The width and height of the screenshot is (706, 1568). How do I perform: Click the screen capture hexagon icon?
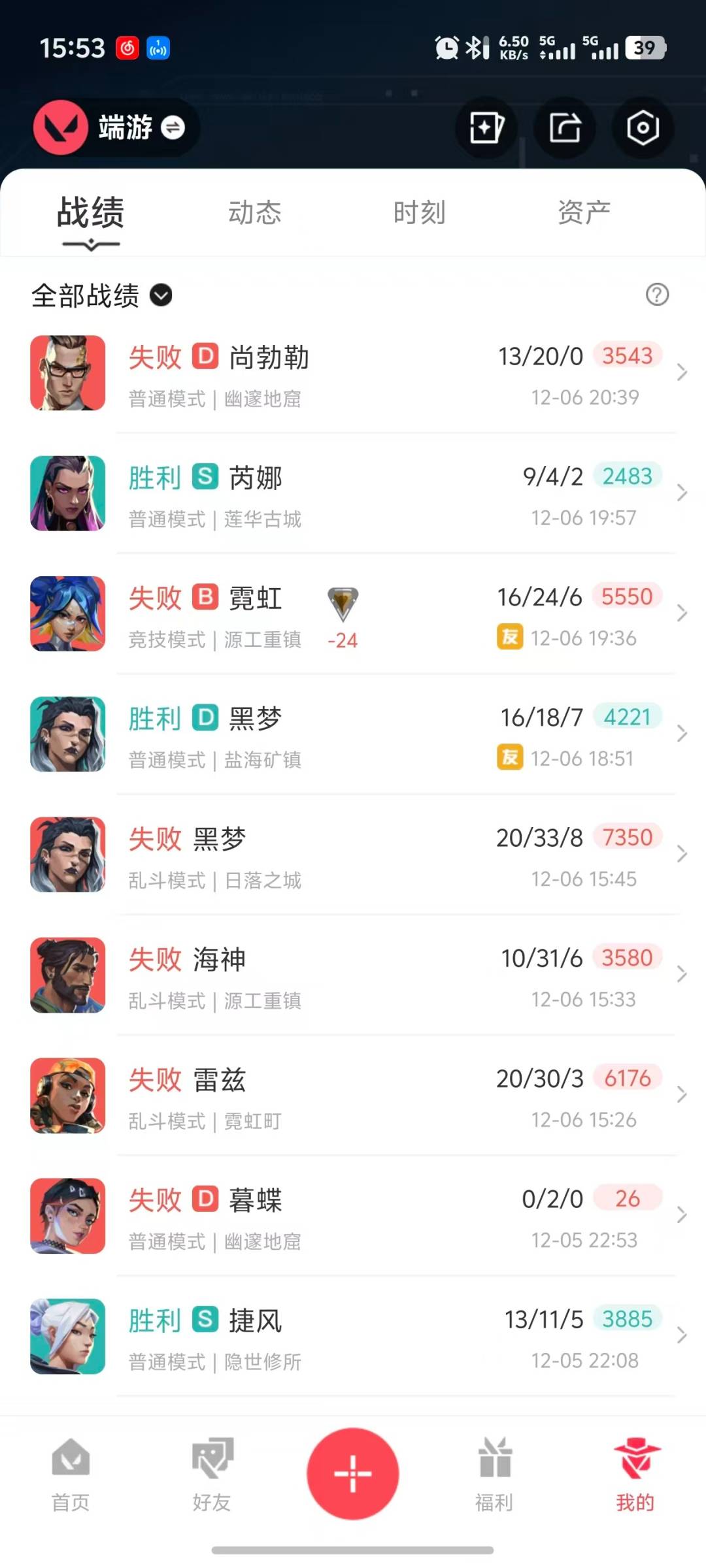(x=643, y=128)
